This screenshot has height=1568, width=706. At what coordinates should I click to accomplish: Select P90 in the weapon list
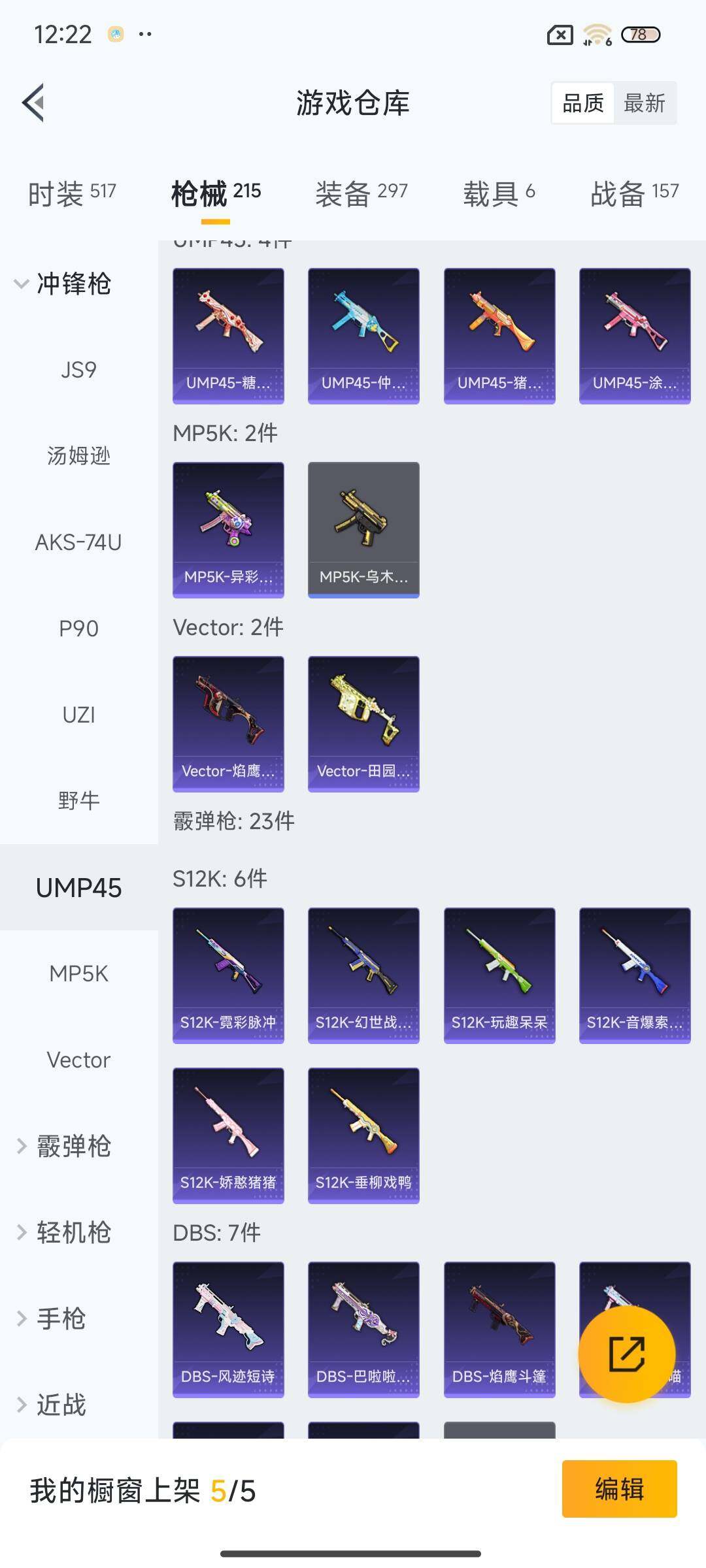[x=78, y=629]
